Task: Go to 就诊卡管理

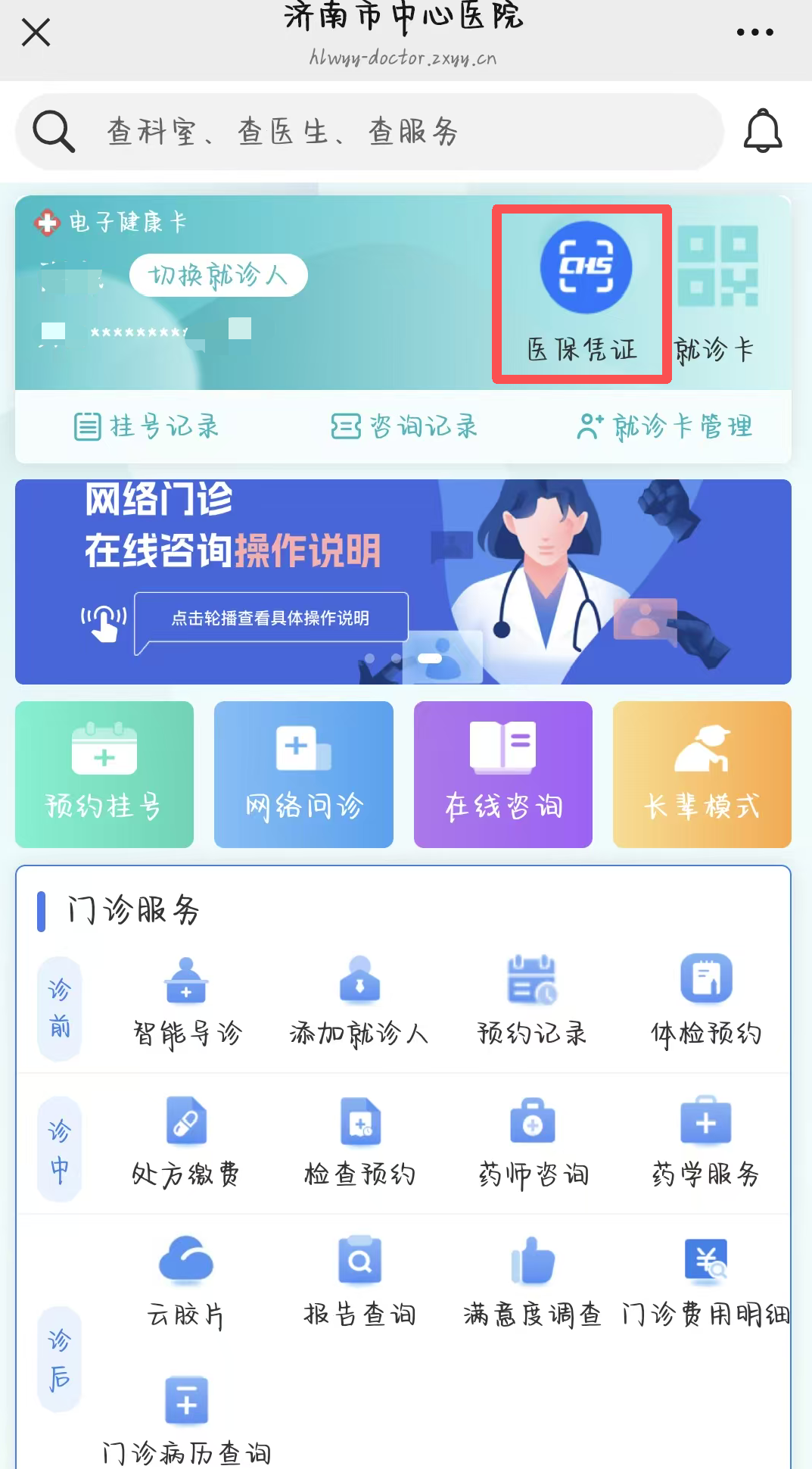Action: (664, 426)
